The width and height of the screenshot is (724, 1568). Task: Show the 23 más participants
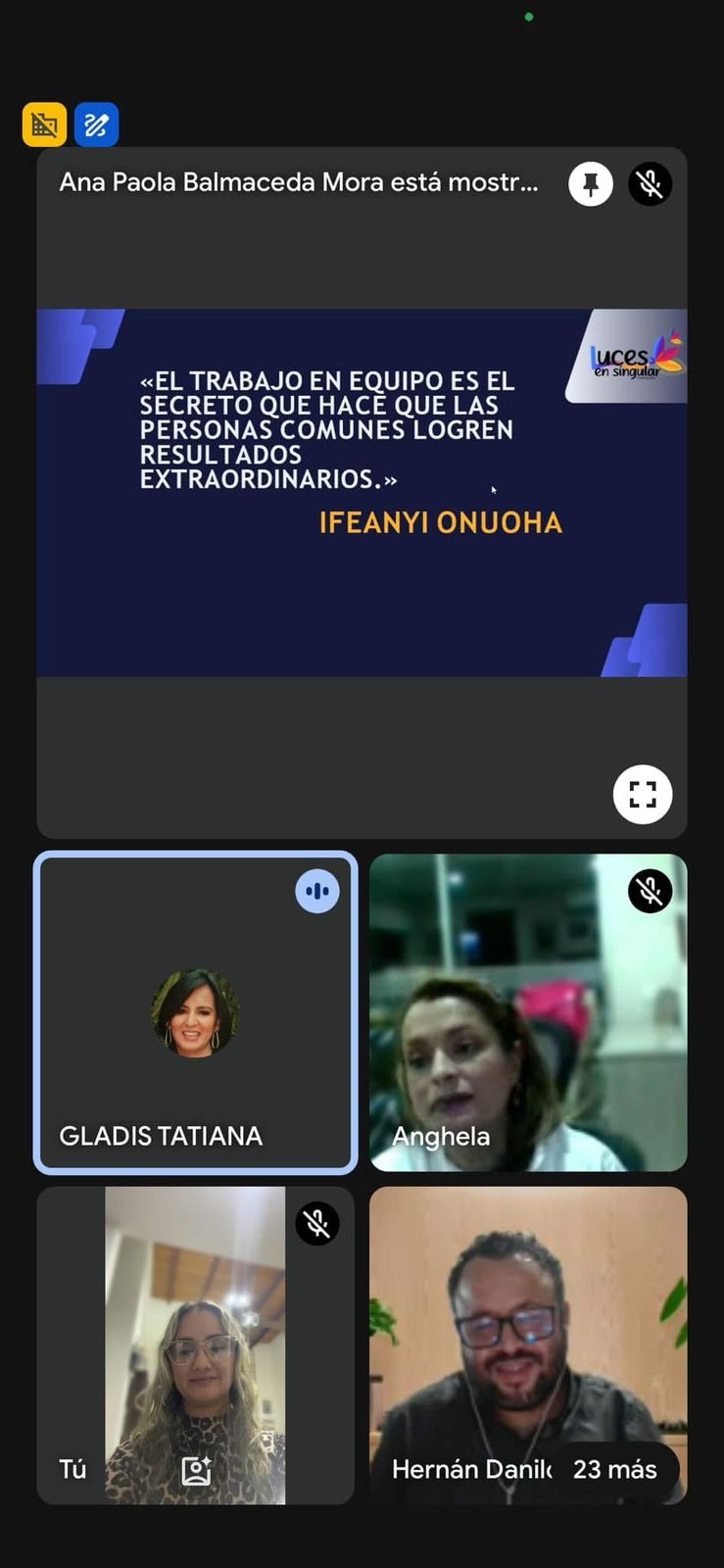pyautogui.click(x=614, y=1469)
